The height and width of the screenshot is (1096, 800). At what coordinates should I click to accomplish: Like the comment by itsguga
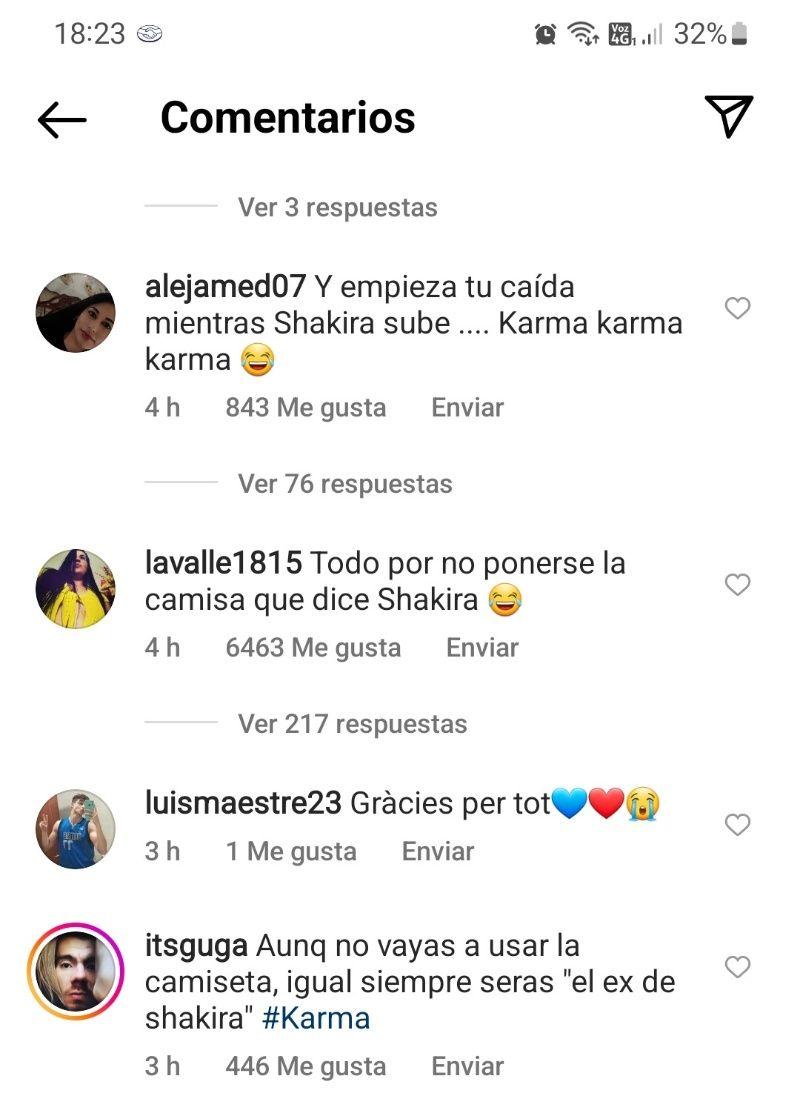pyautogui.click(x=737, y=967)
